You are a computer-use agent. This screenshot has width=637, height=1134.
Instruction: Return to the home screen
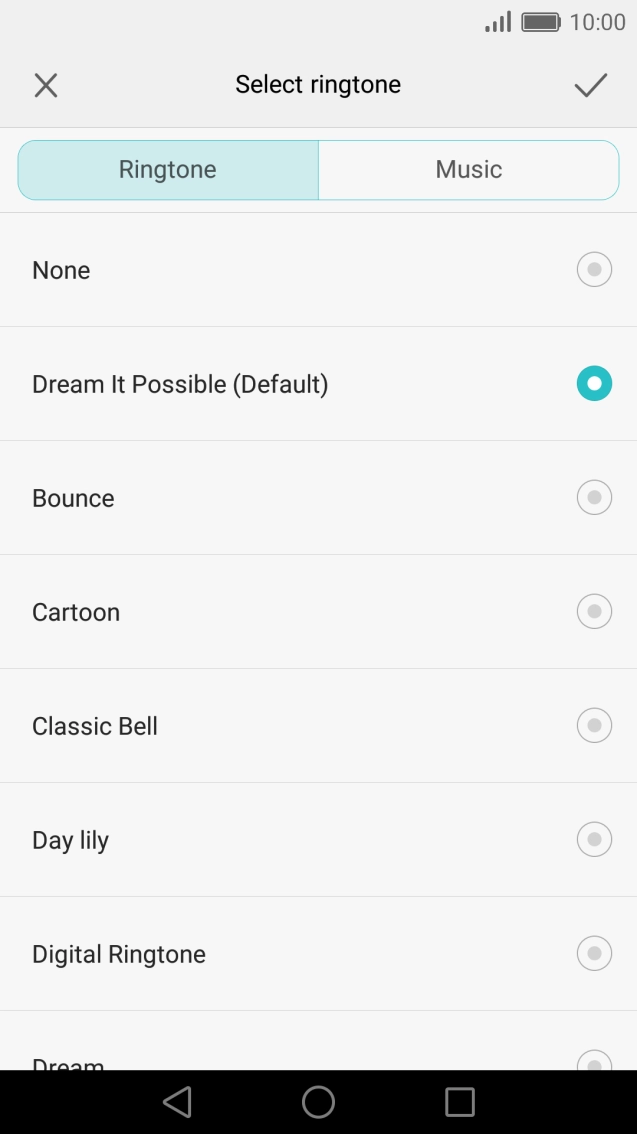point(318,1102)
